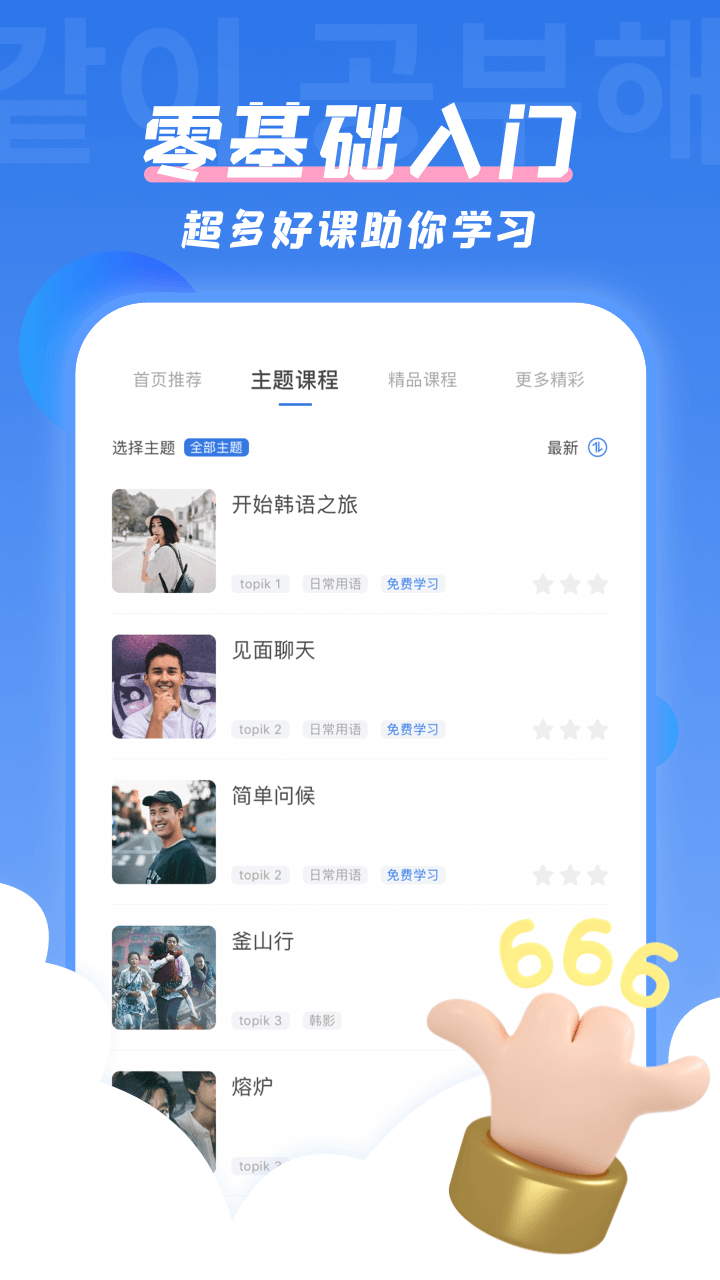This screenshot has height=1280, width=720.
Task: Click the middle star icon of 简单问候
Action: pyautogui.click(x=571, y=875)
